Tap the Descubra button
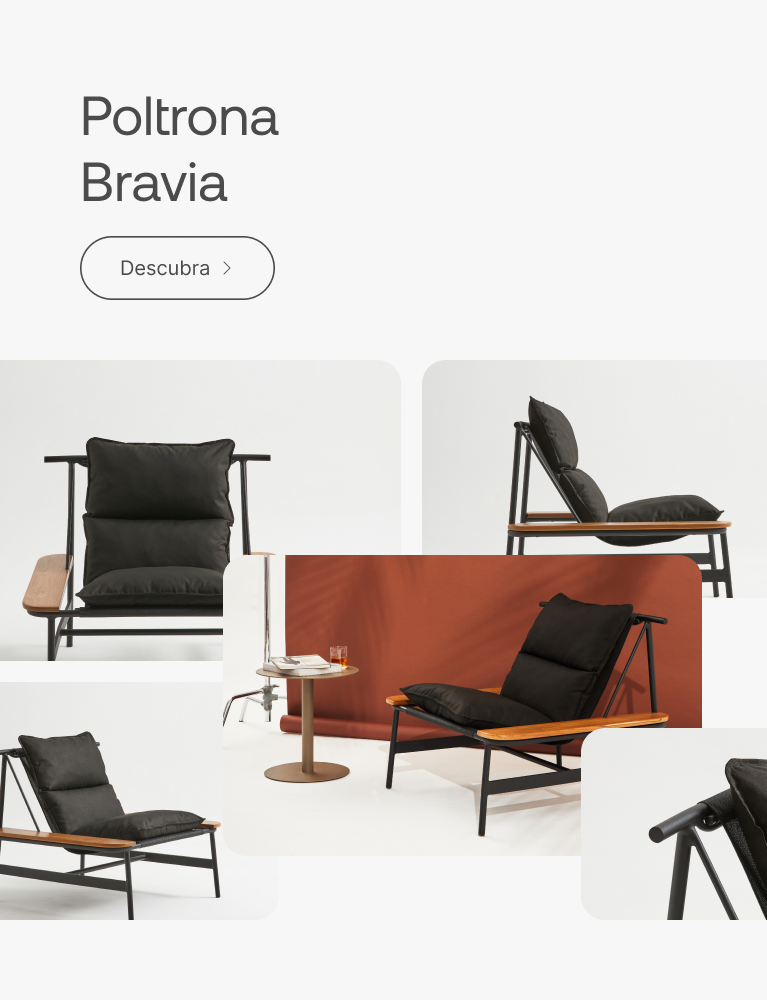Screen dimensions: 767x1000 coord(177,268)
